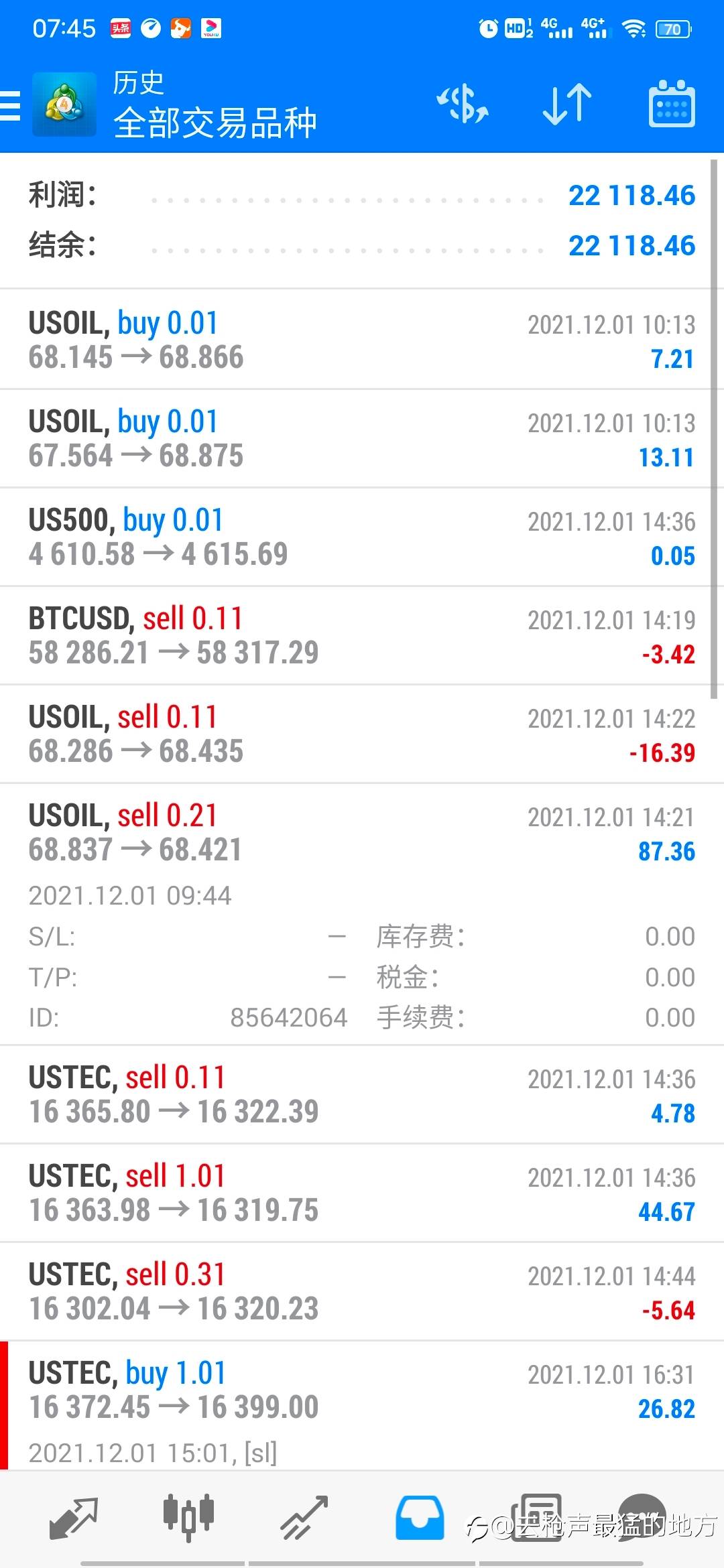Collapse the USOIL sell 0.21 trade details

coord(362,914)
